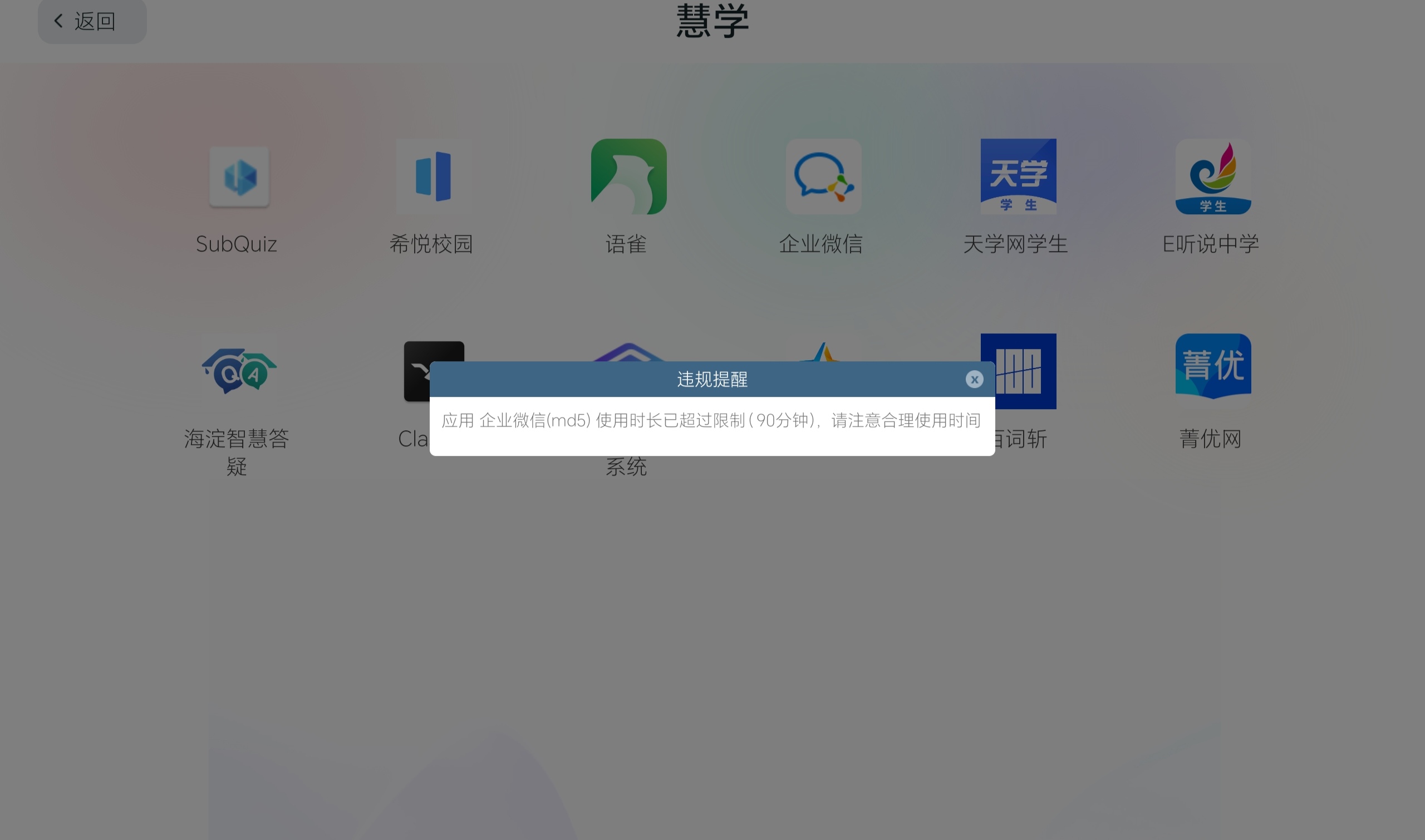Launch 希悦校园 app

pos(434,177)
